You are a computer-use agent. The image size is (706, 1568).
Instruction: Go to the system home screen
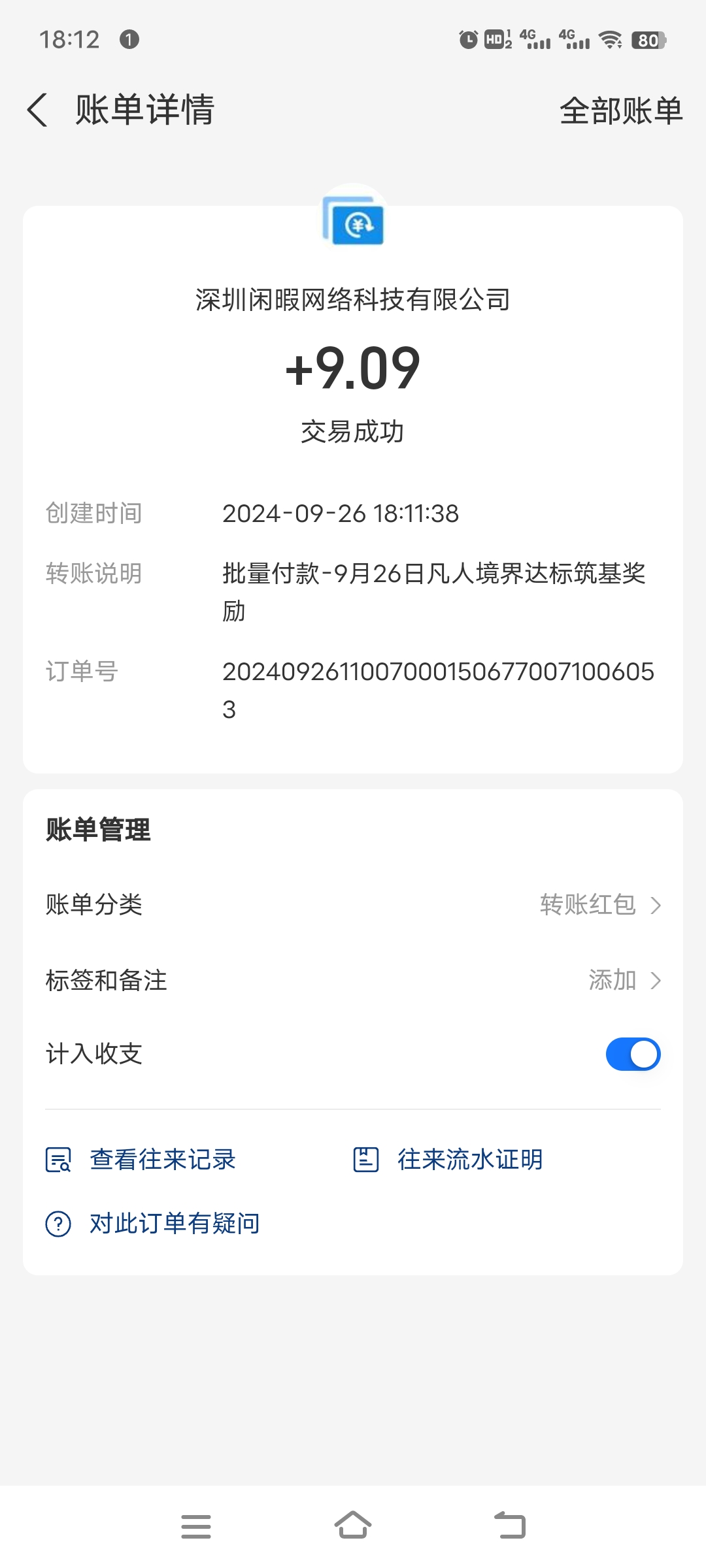(x=353, y=1526)
